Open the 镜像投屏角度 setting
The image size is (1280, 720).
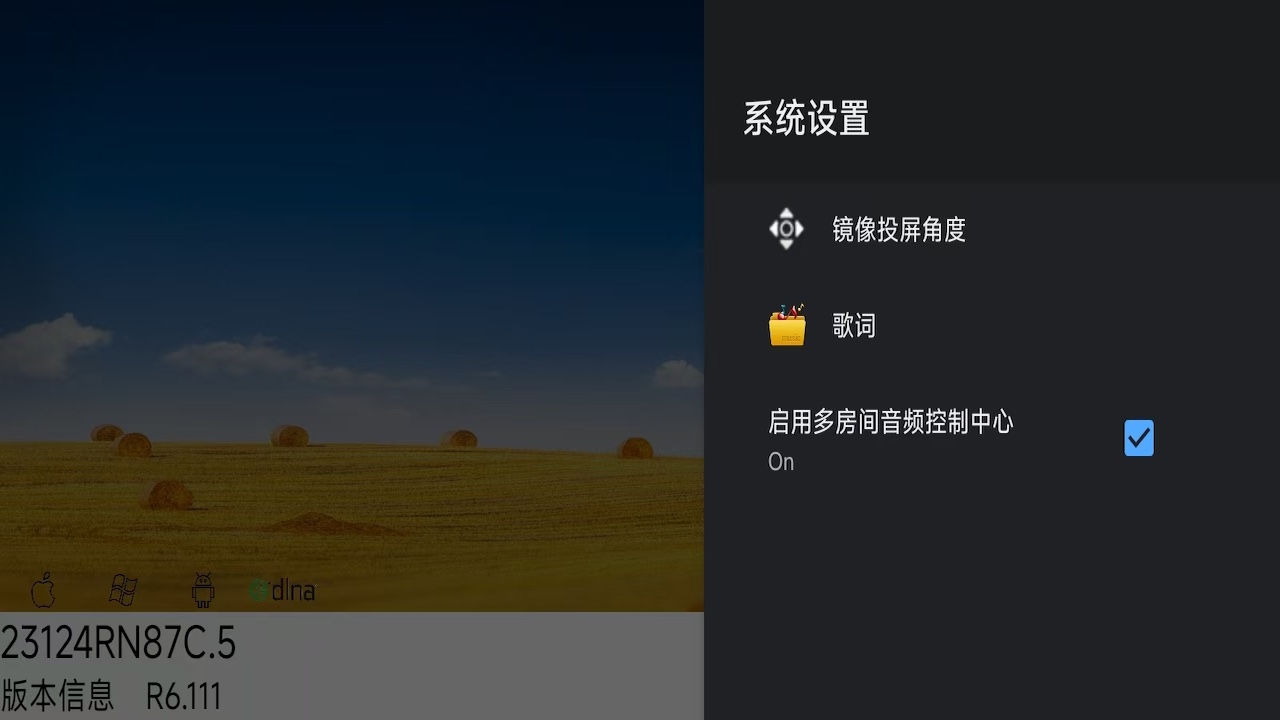[x=898, y=230]
